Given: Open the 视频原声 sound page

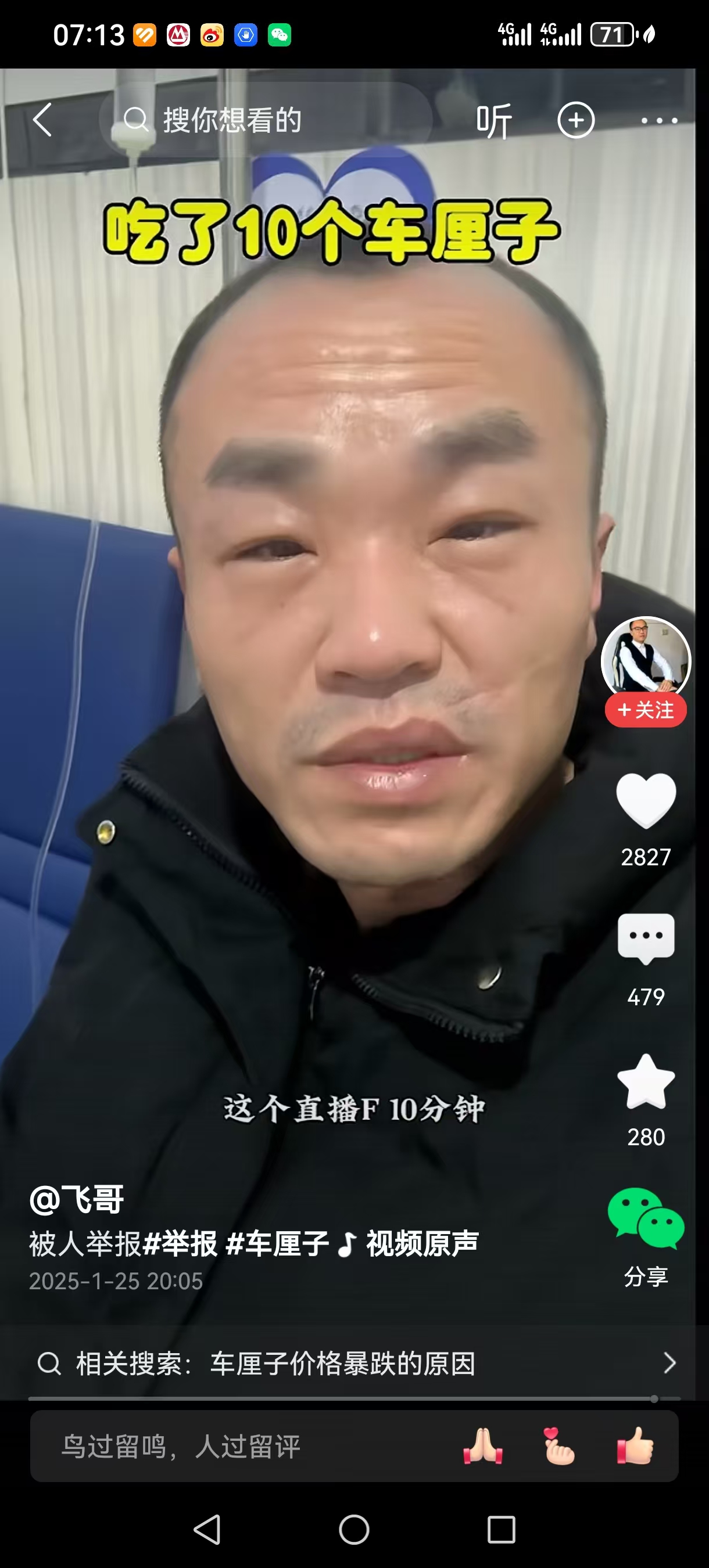Looking at the screenshot, I should (420, 1243).
